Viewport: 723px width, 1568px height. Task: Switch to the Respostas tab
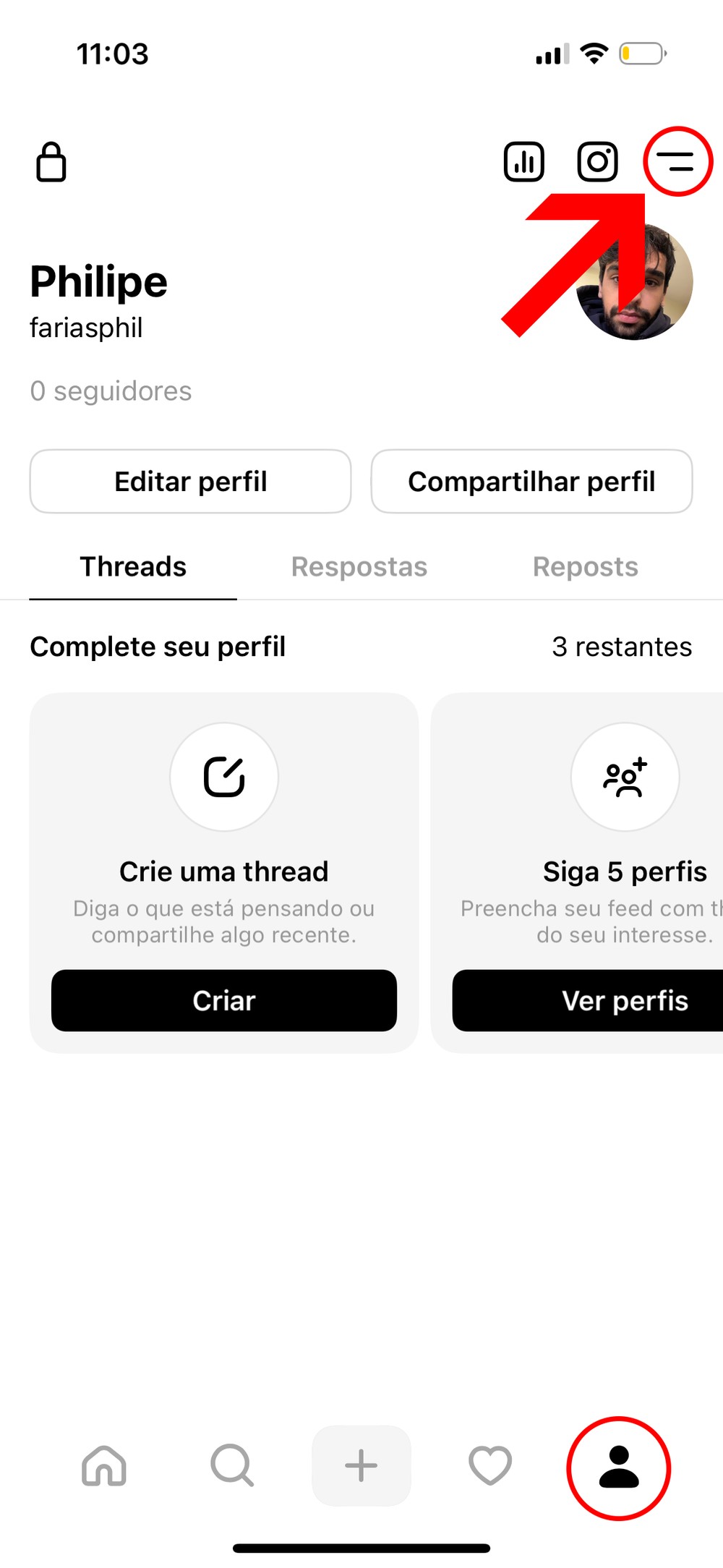pyautogui.click(x=359, y=567)
